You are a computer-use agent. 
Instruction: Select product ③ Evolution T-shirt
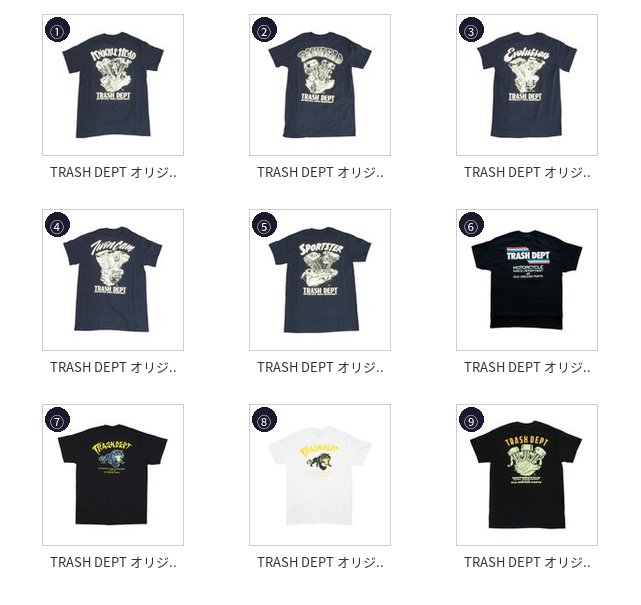tap(527, 85)
